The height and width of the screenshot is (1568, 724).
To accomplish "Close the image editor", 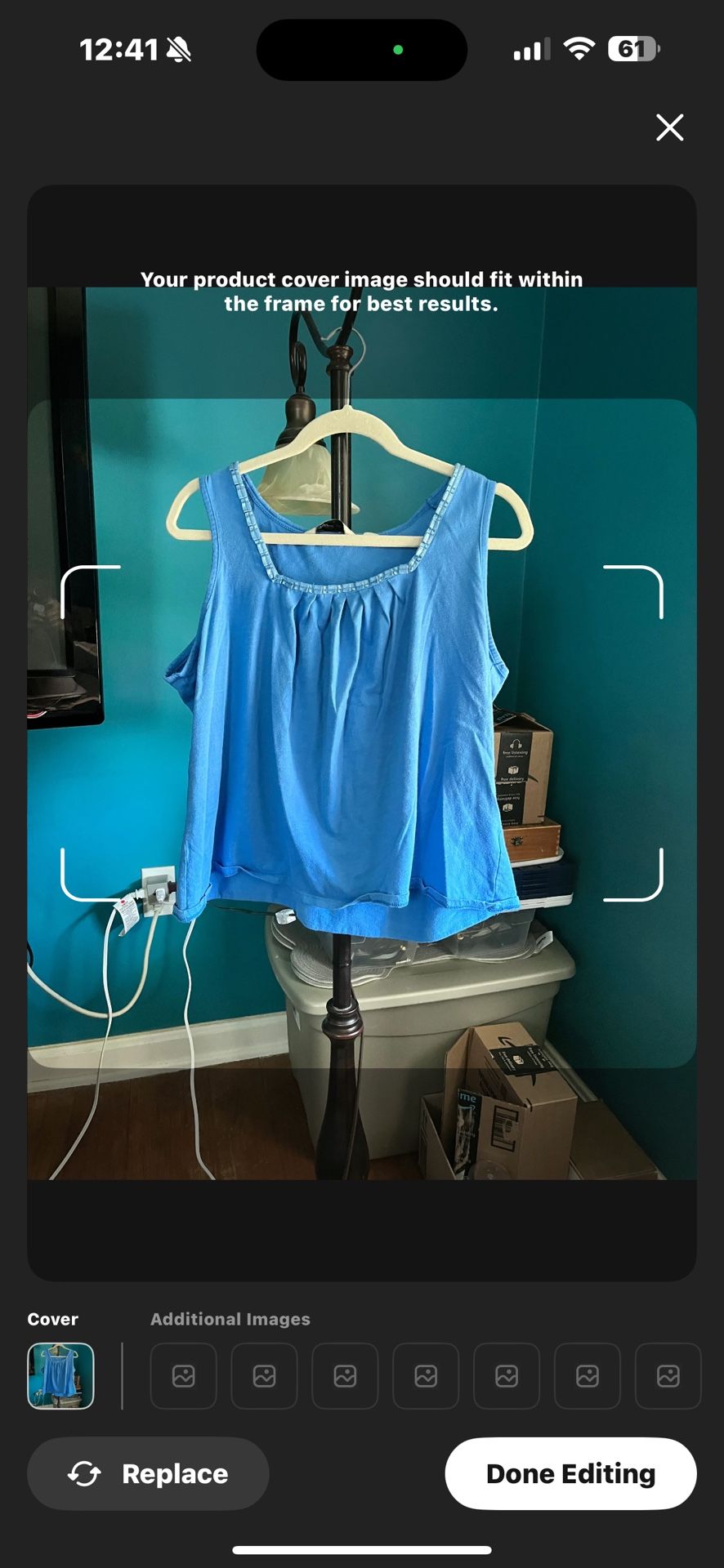I will 669,127.
